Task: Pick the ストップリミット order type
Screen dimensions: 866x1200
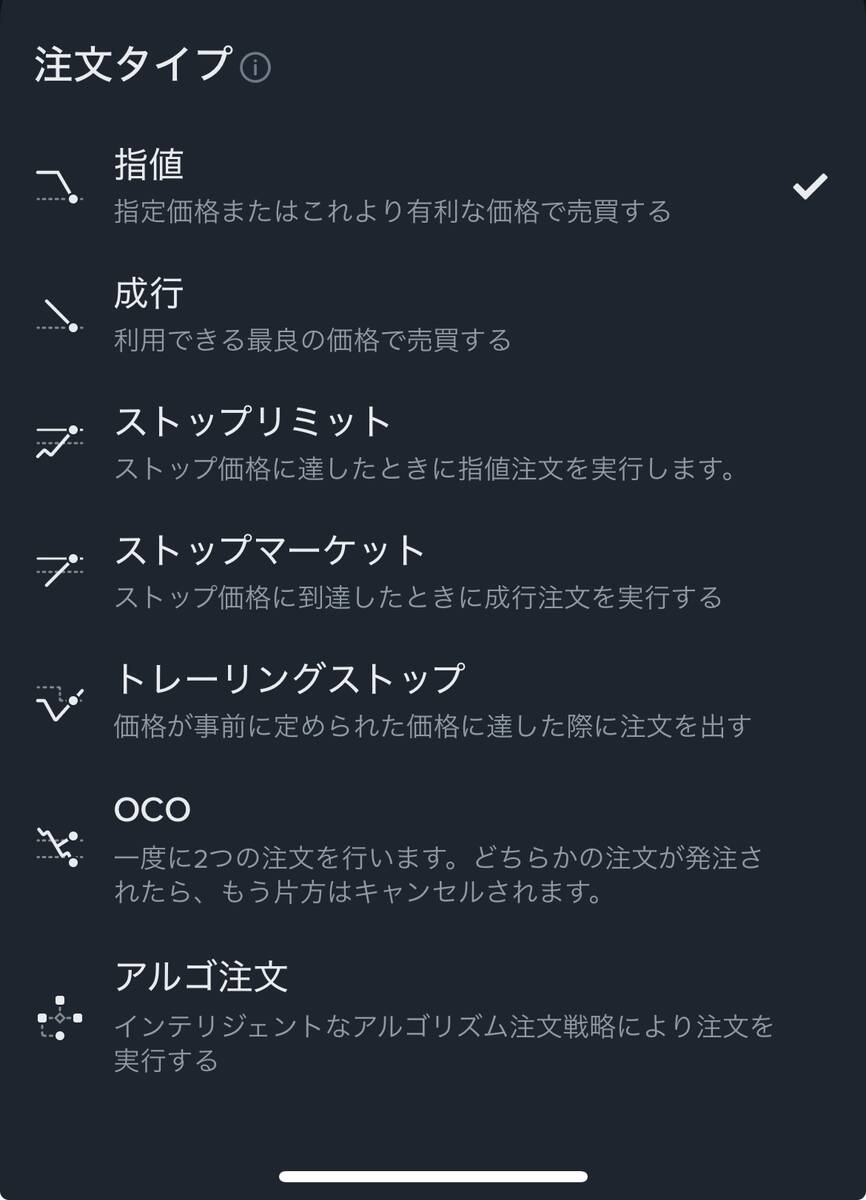Action: (x=252, y=423)
